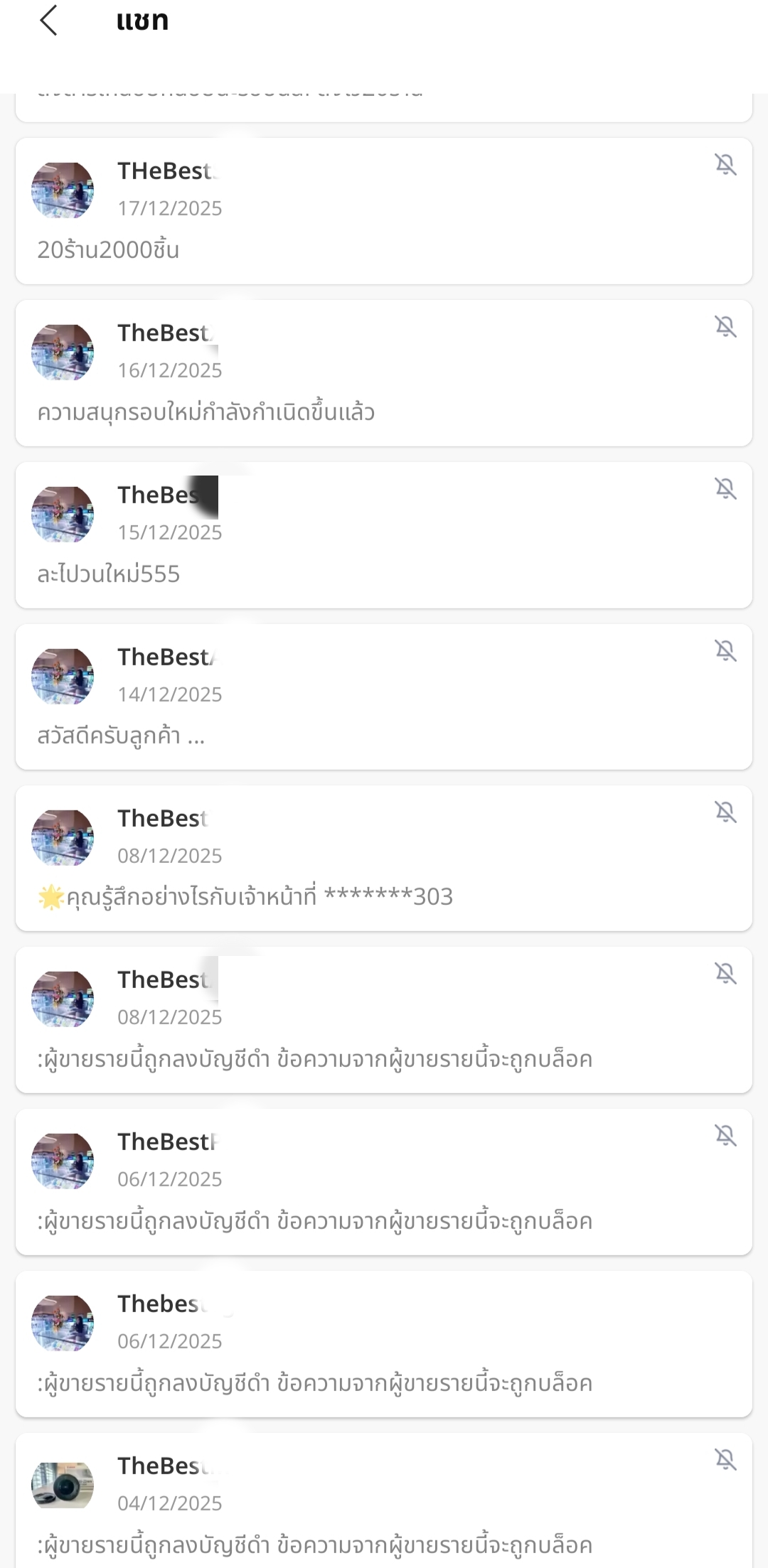
Task: Open the chat dated 17/12/2025
Action: point(384,211)
